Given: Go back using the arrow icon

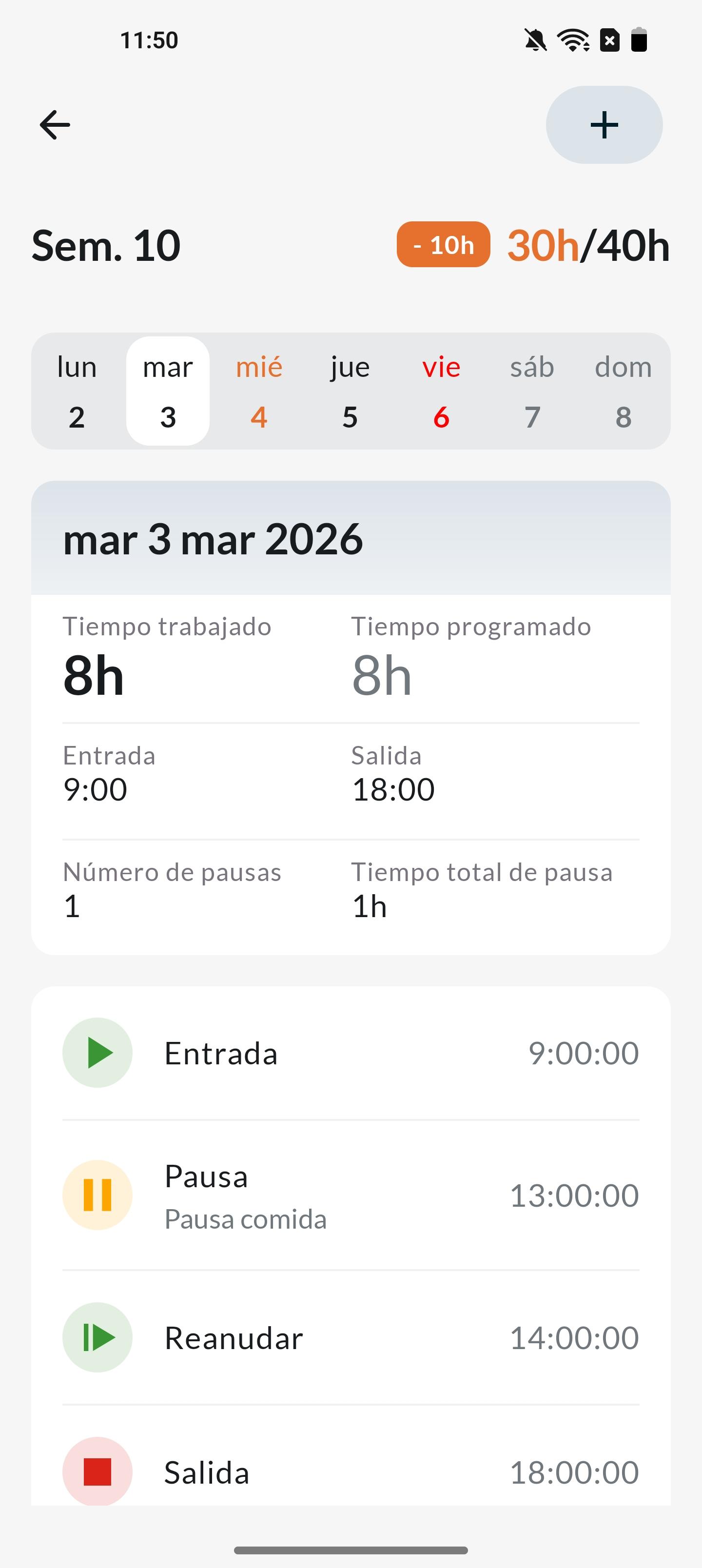Looking at the screenshot, I should pos(55,125).
